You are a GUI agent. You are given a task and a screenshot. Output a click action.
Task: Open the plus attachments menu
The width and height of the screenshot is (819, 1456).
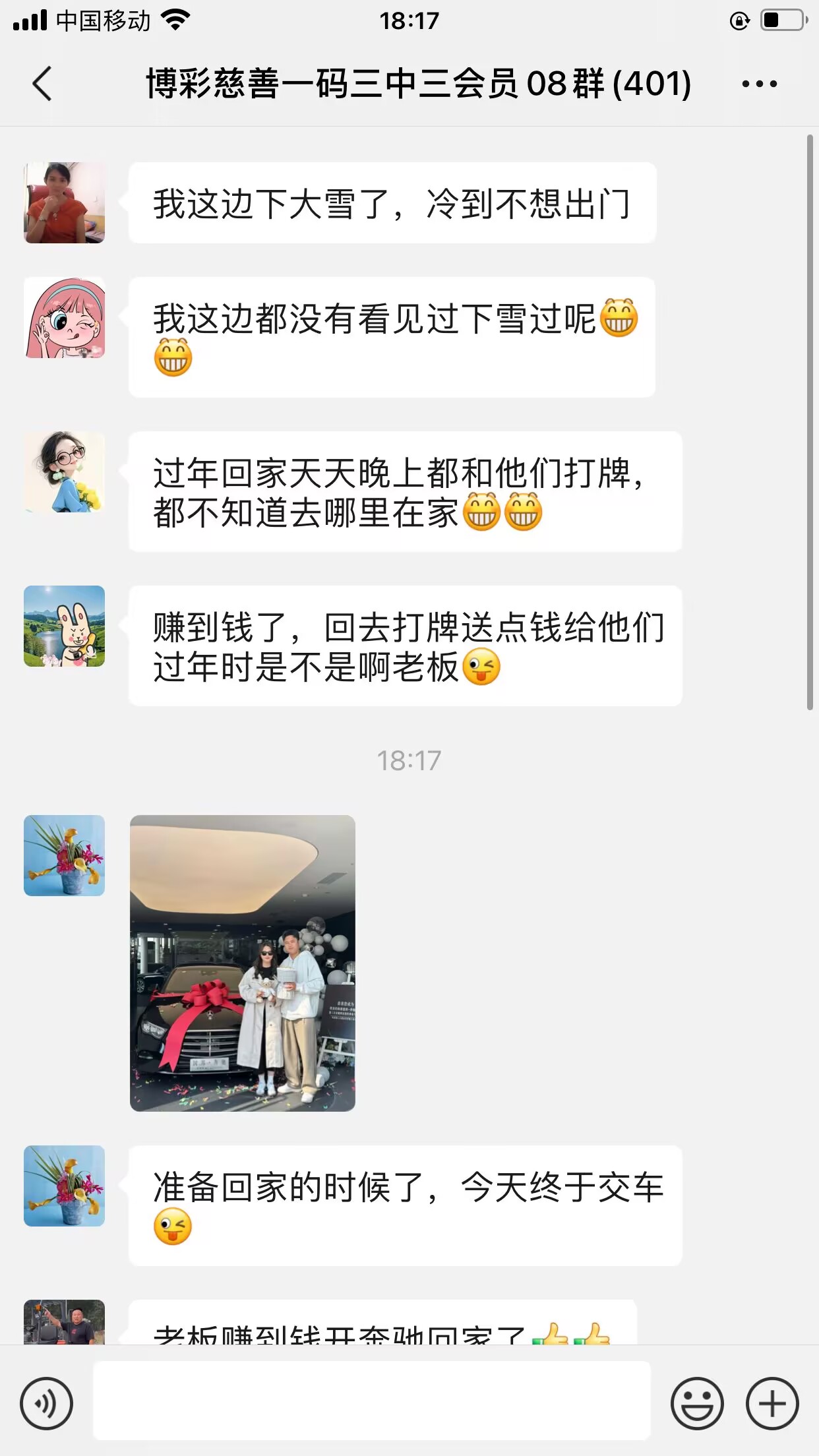772,1403
